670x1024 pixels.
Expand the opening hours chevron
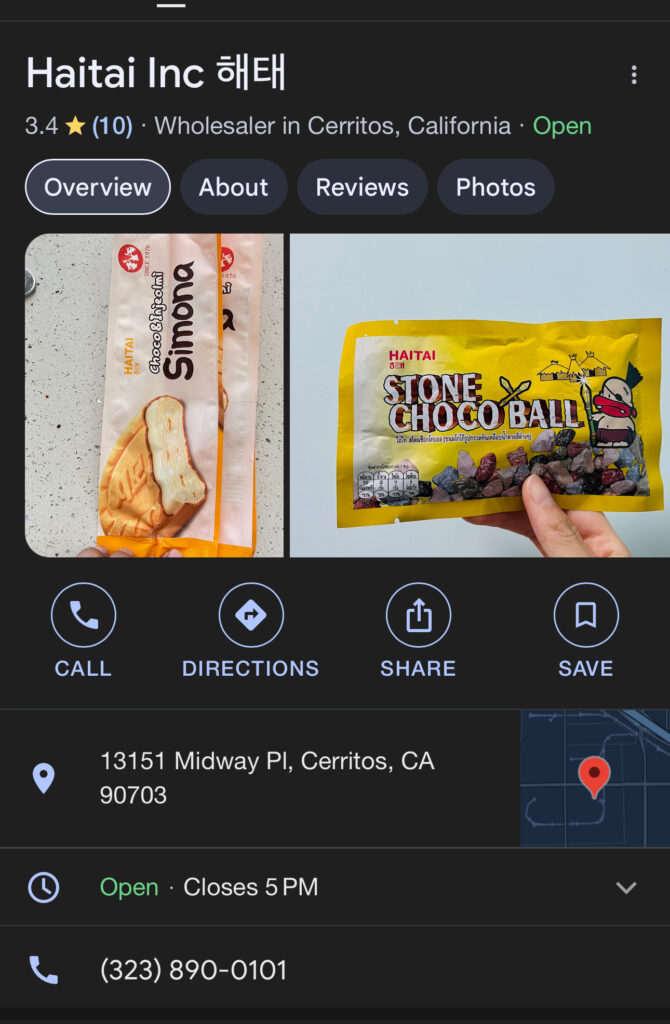click(626, 887)
